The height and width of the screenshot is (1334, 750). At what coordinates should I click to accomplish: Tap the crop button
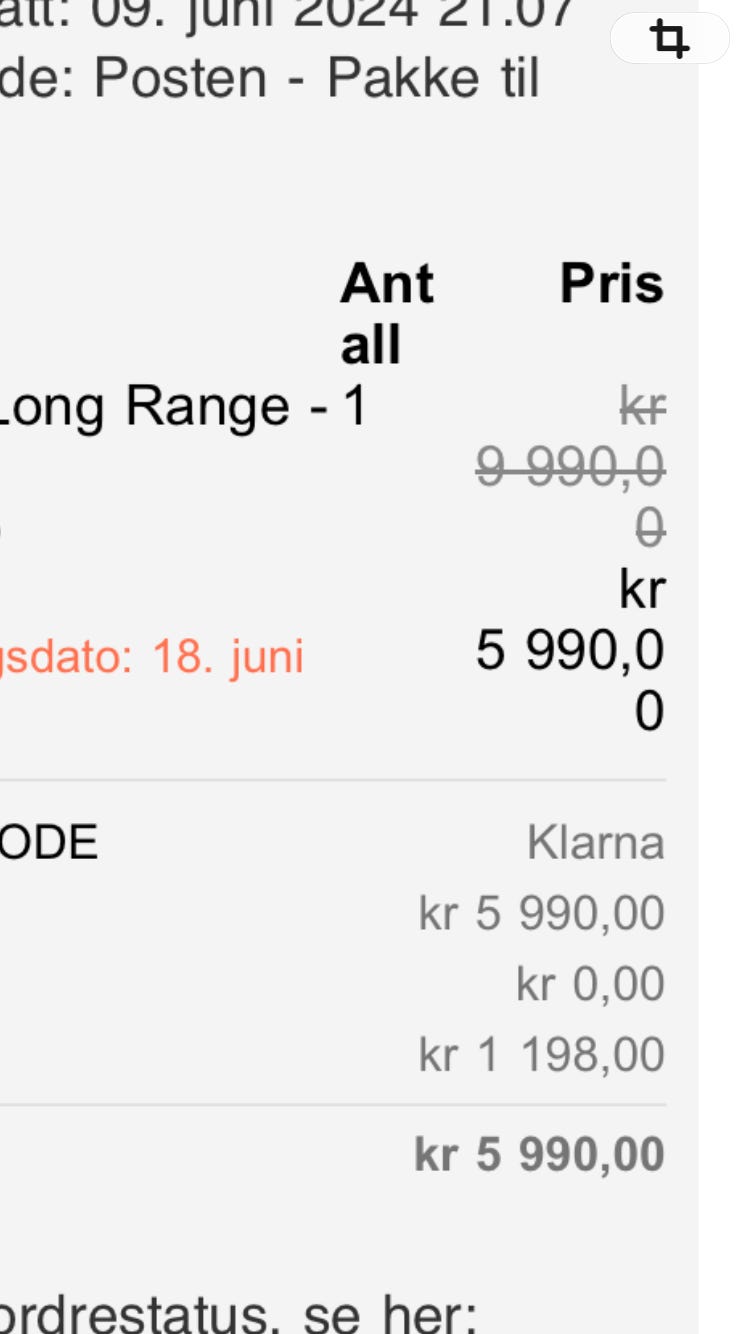670,39
